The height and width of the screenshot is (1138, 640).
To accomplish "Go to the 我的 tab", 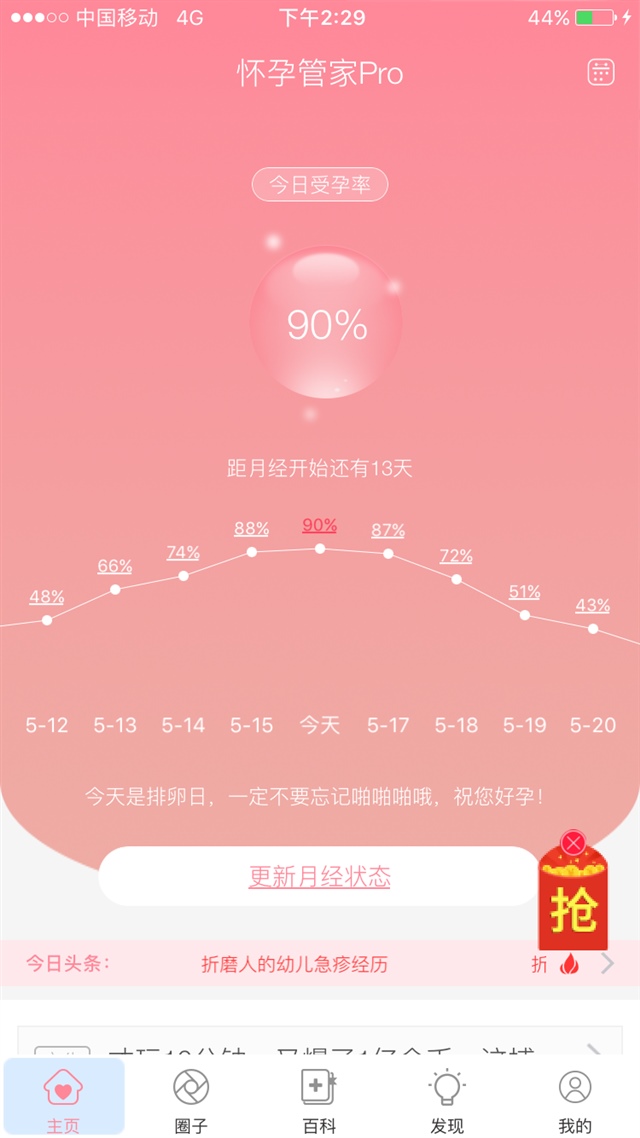I will (x=575, y=1098).
